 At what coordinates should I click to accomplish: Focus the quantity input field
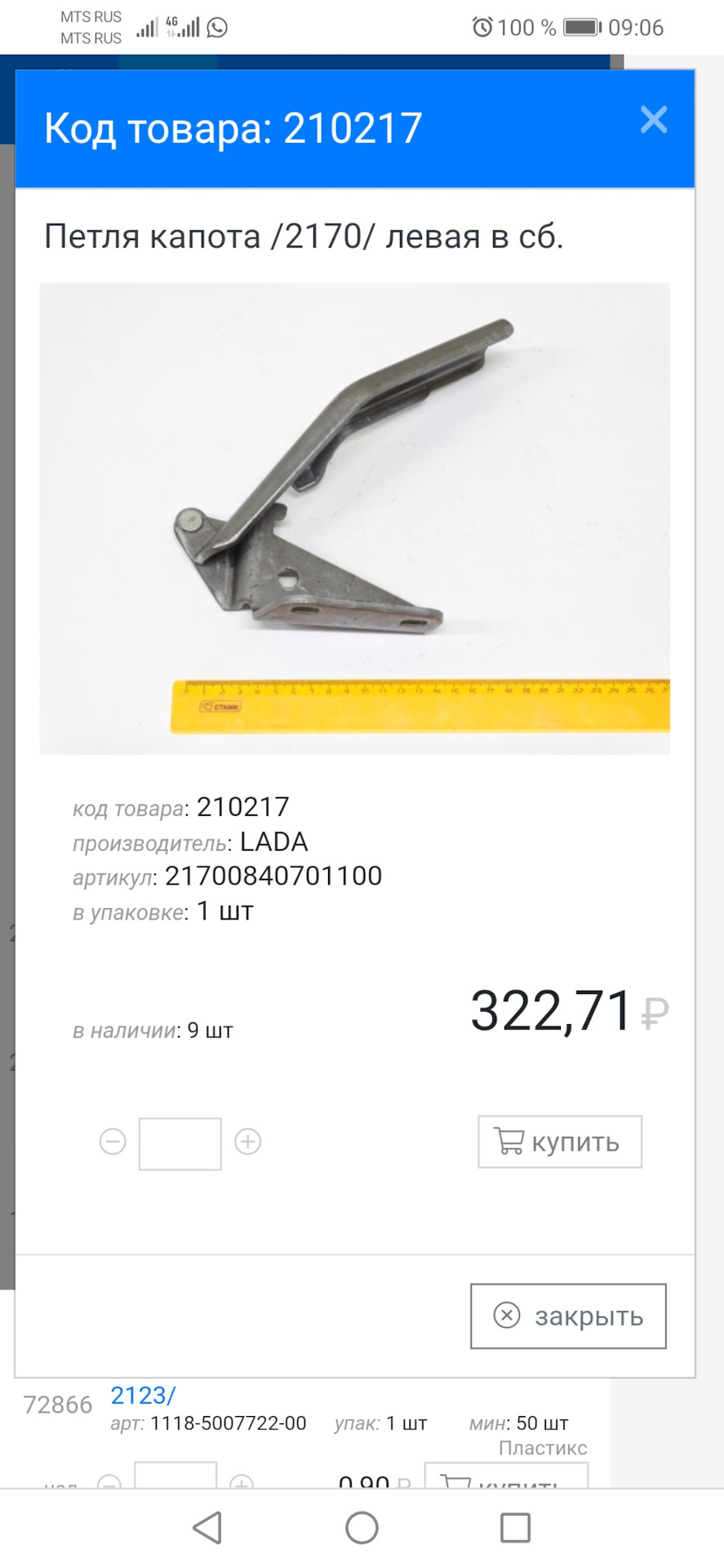click(180, 1143)
